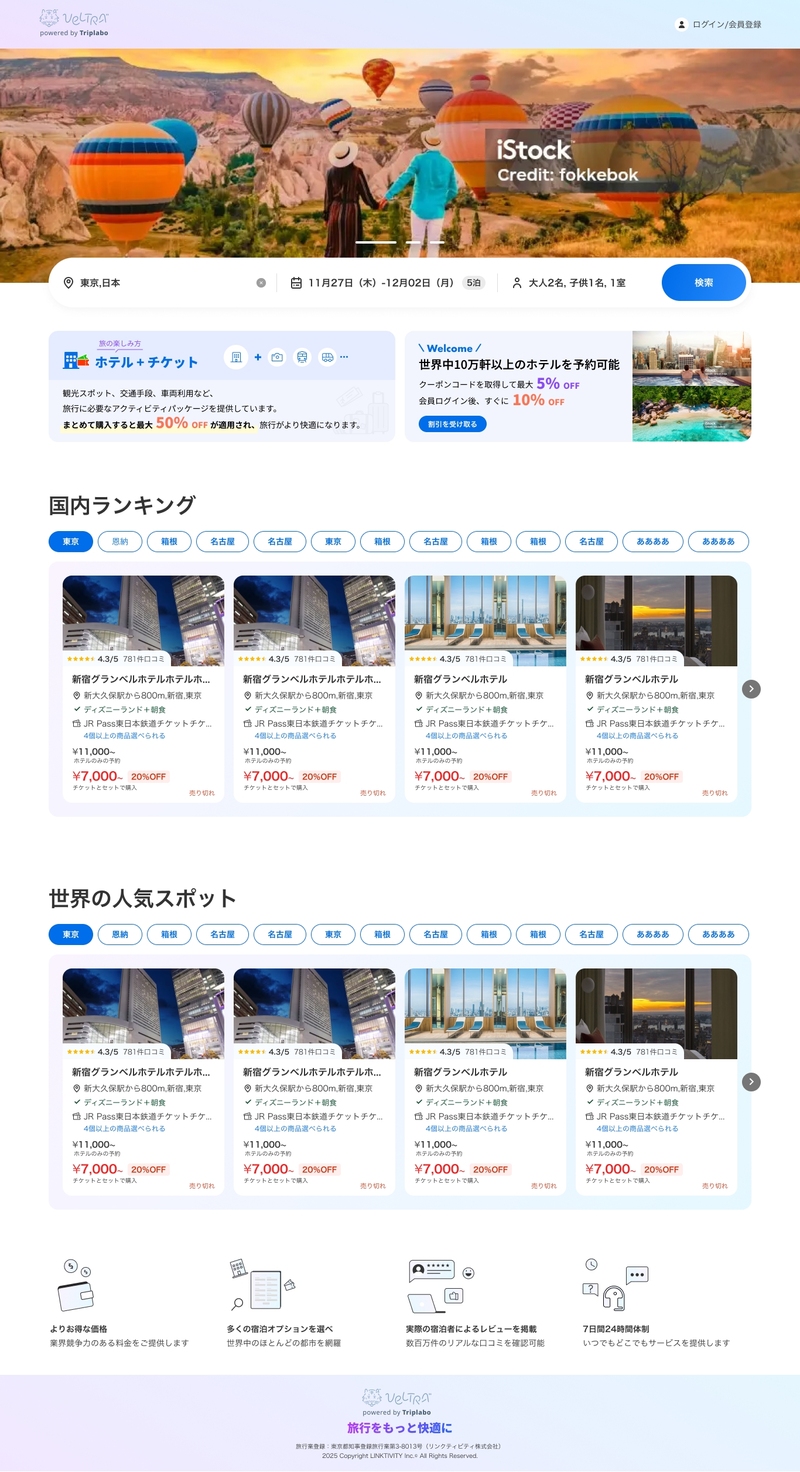
Task: Jump to the last hero banner slide indicator
Action: tap(437, 243)
